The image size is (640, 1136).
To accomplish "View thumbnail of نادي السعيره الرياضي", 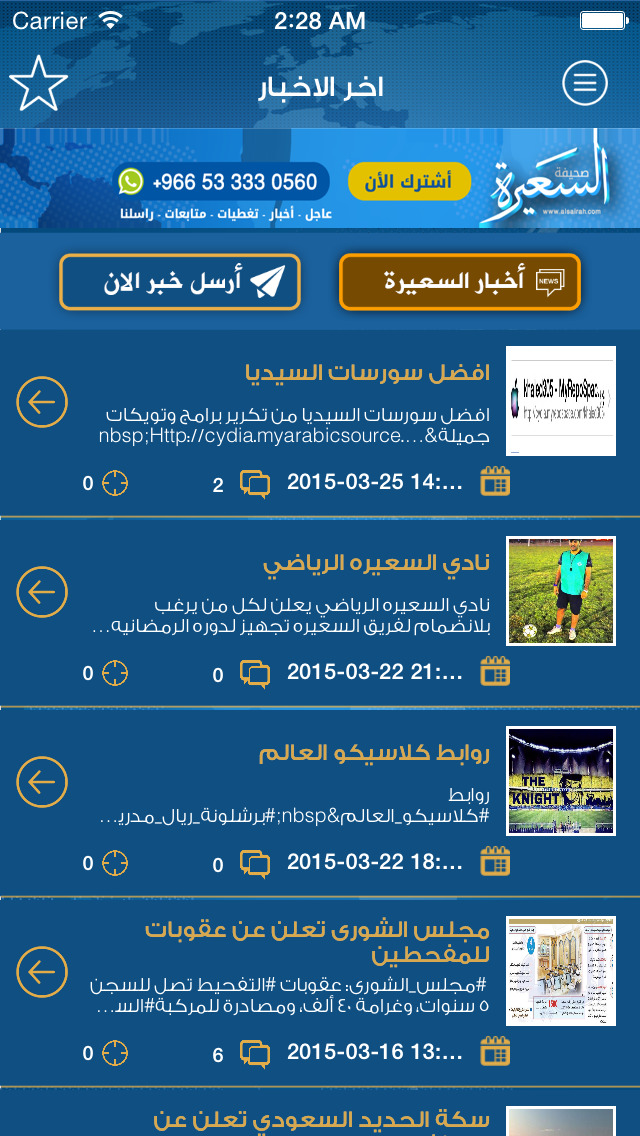I will (561, 591).
